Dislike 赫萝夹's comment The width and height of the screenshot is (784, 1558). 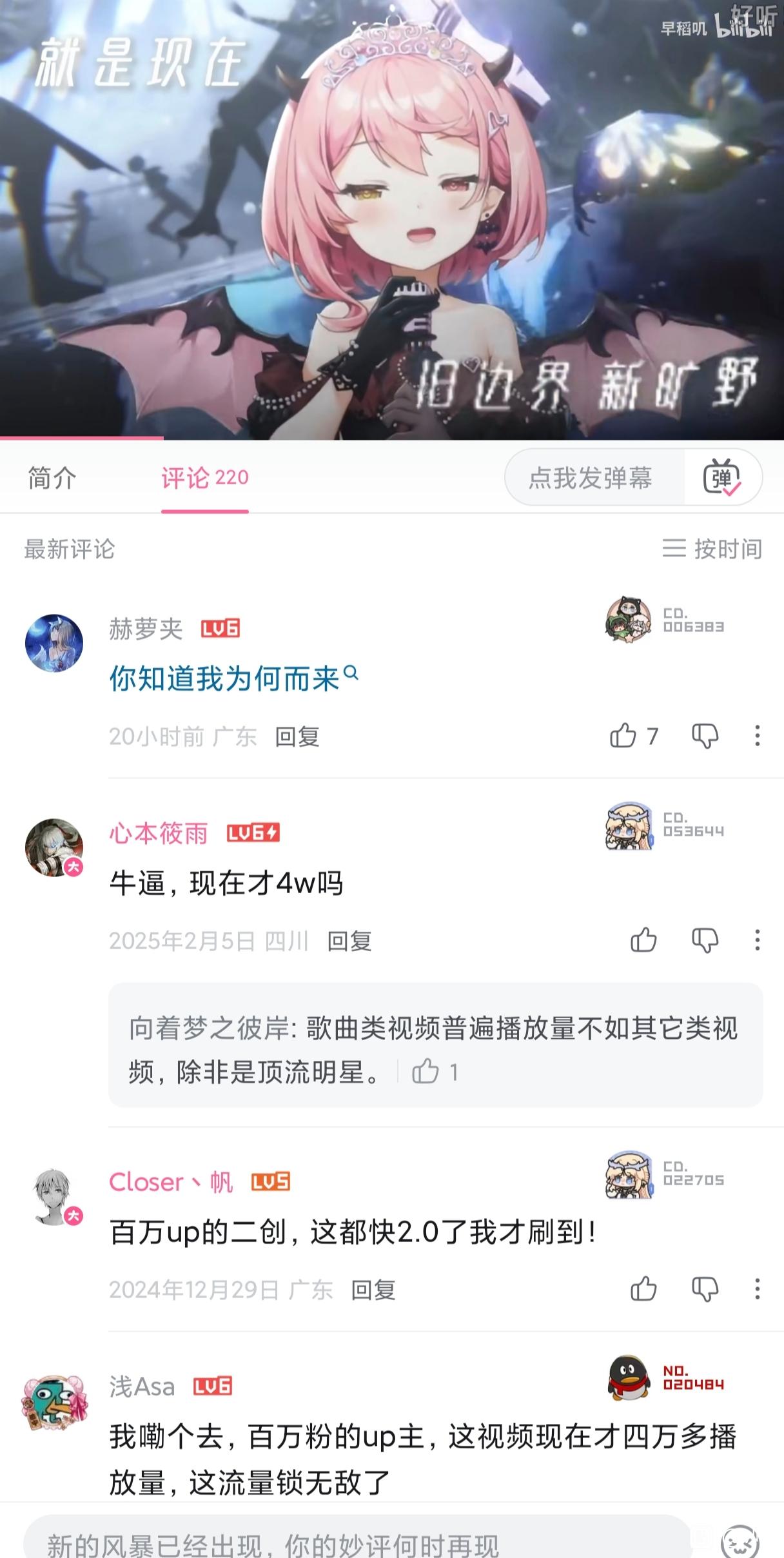705,736
